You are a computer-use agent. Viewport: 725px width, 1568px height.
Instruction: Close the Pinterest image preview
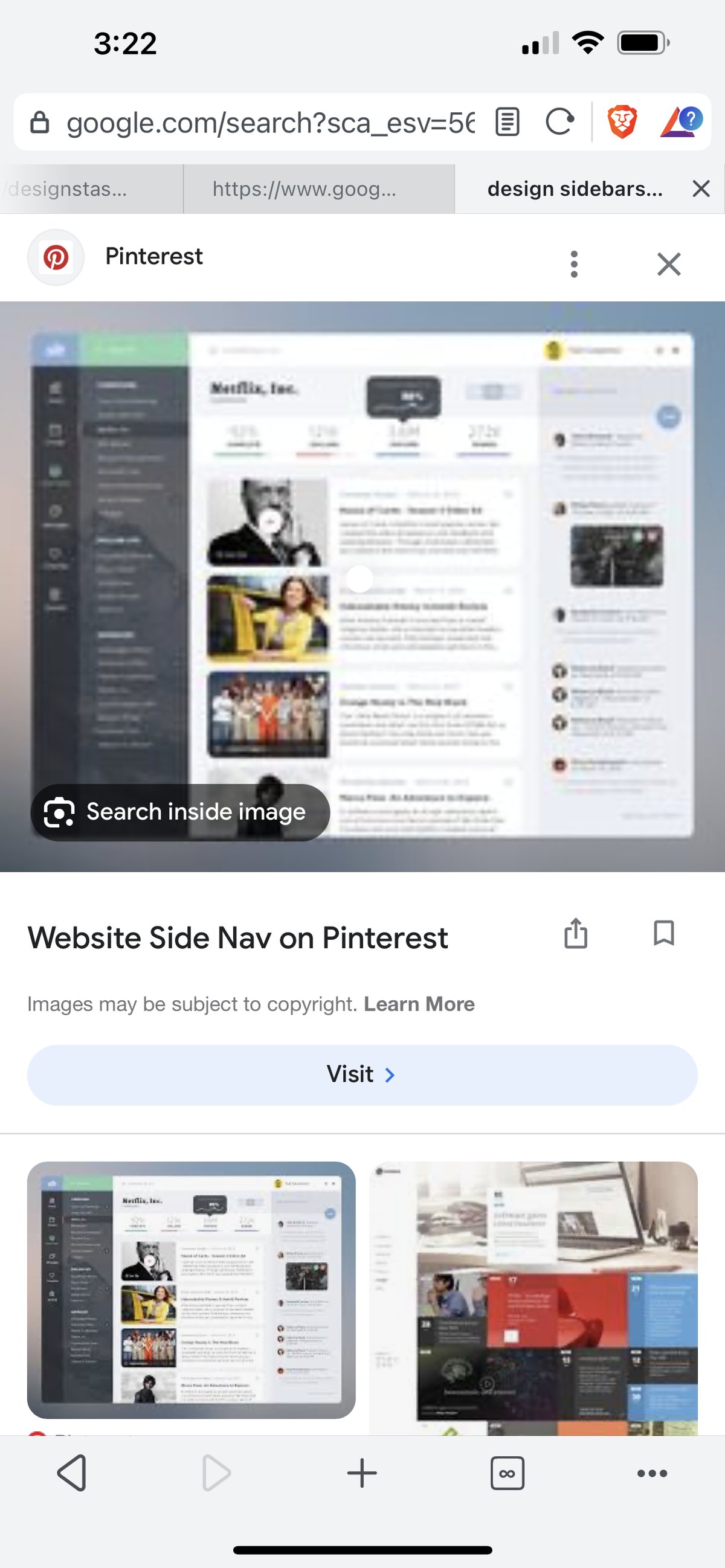[668, 264]
